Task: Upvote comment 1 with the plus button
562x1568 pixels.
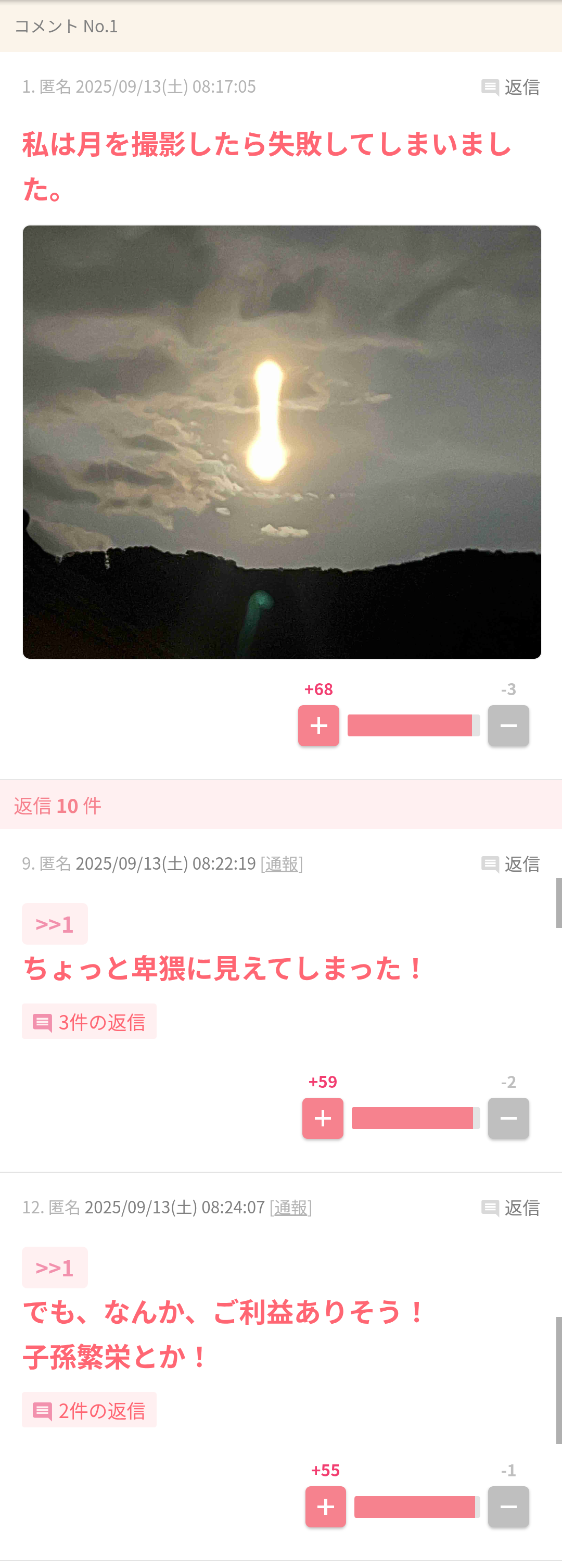Action: 318,725
